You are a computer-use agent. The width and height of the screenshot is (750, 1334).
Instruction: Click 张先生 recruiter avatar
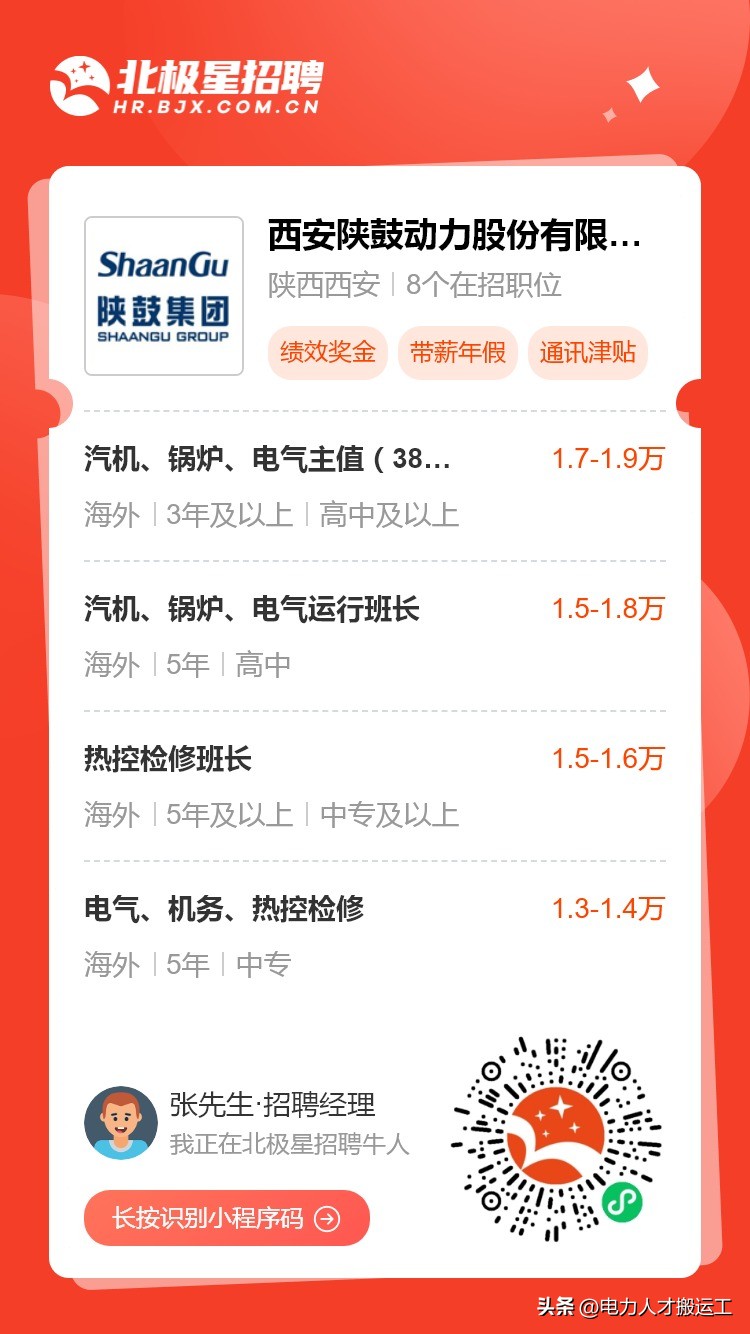coord(122,1122)
